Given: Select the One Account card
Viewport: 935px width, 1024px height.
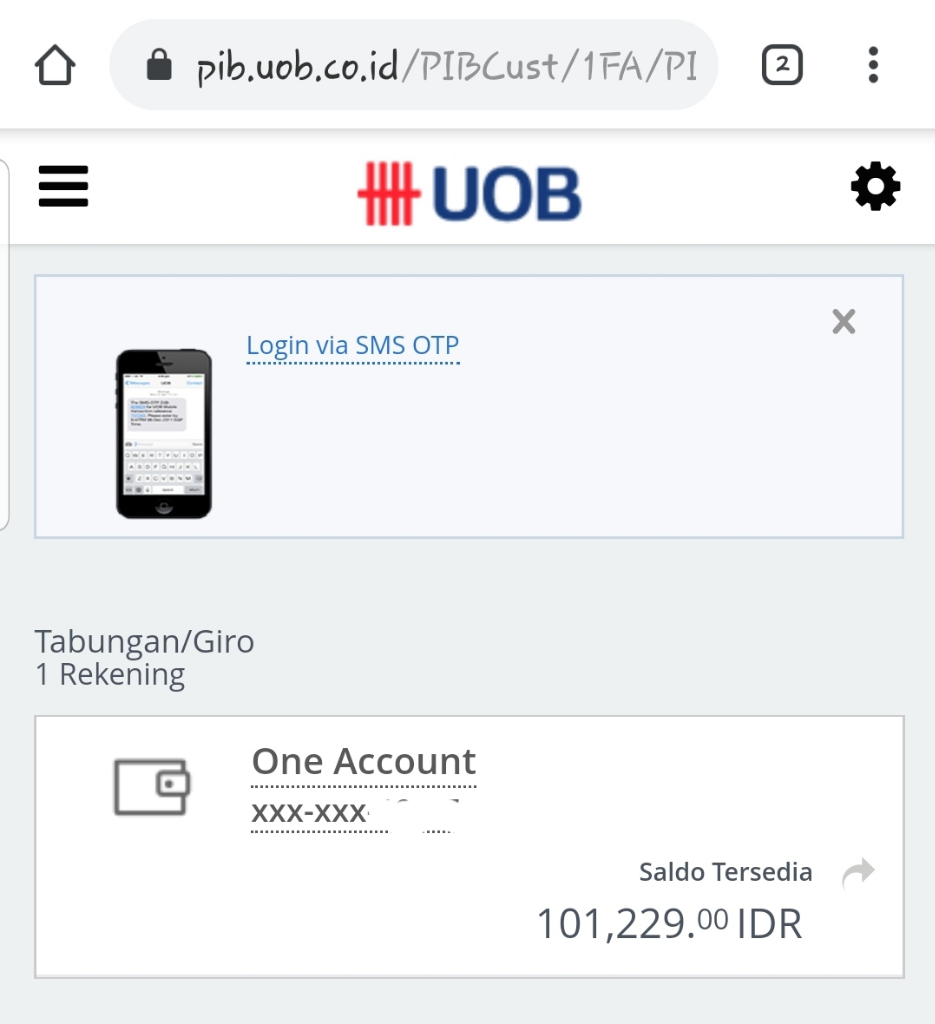Looking at the screenshot, I should 467,840.
